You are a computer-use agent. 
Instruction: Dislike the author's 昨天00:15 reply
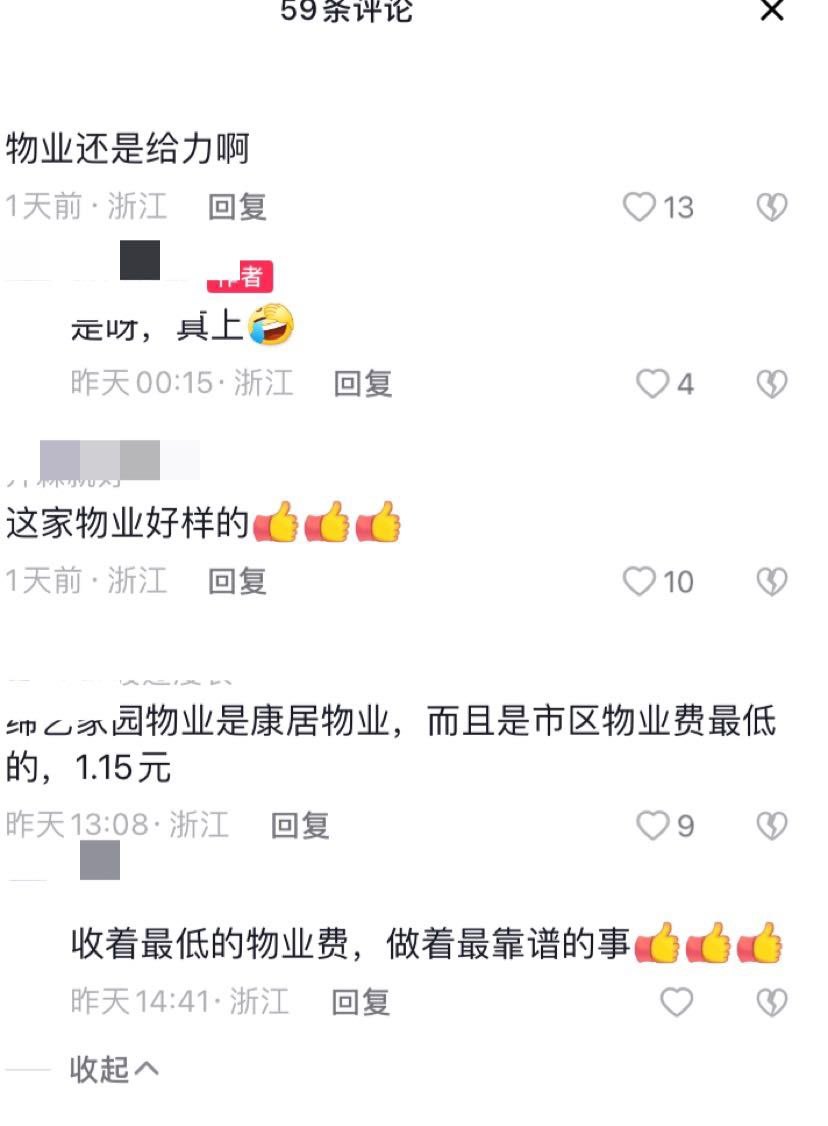[x=771, y=383]
